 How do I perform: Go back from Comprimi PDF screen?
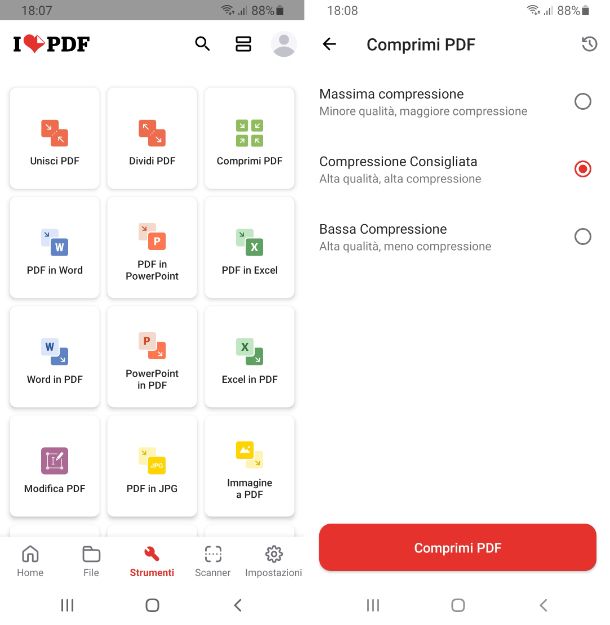[x=329, y=44]
